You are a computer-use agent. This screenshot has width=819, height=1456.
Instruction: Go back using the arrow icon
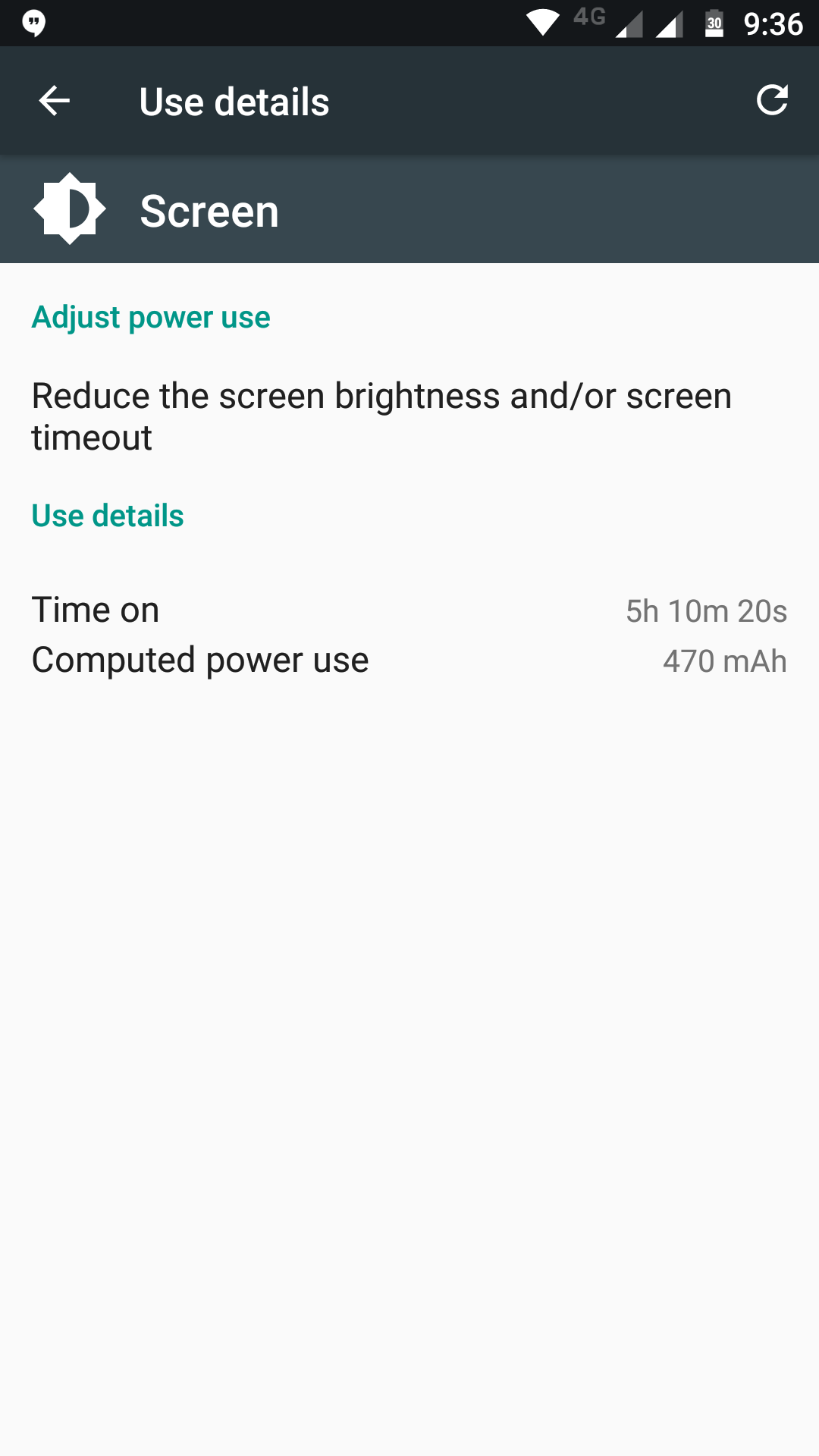(54, 101)
